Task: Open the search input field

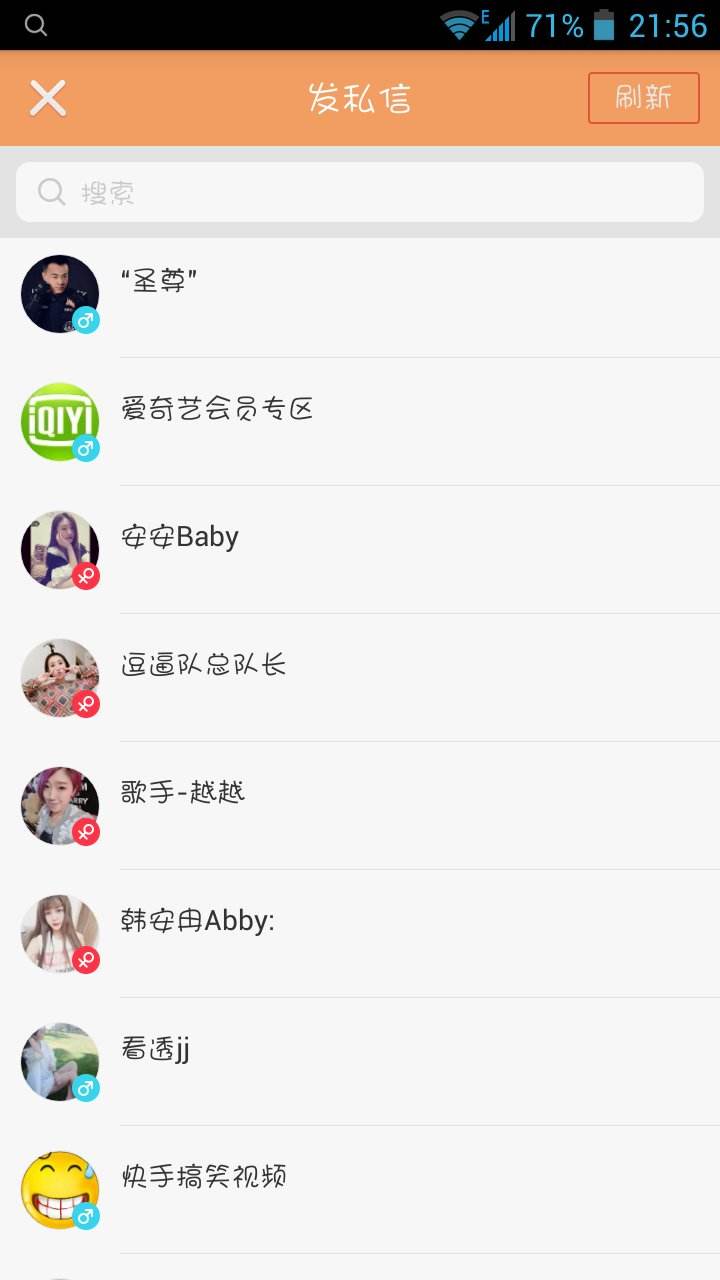Action: click(x=360, y=191)
